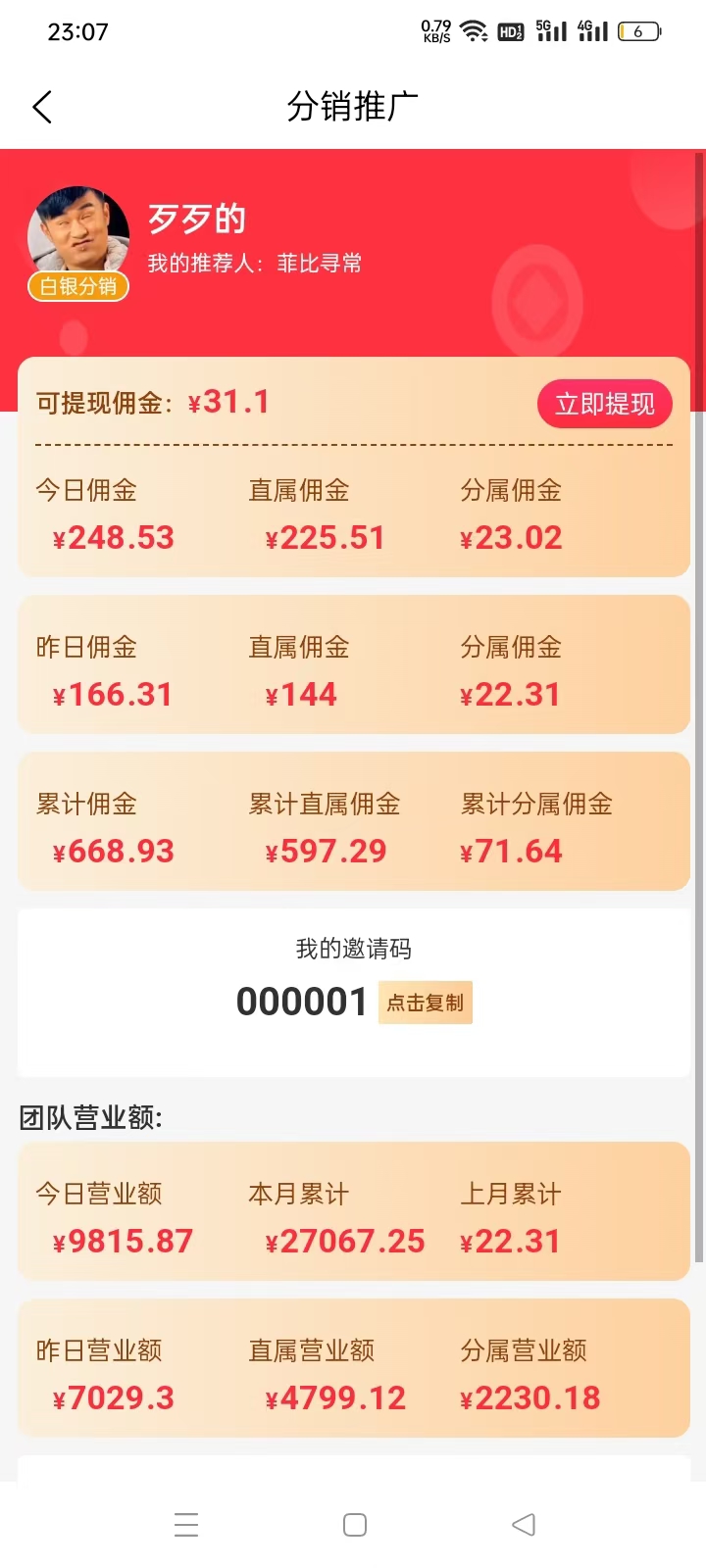Tap the system back triangle
Viewport: 706px width, 1568px height.
click(524, 1525)
